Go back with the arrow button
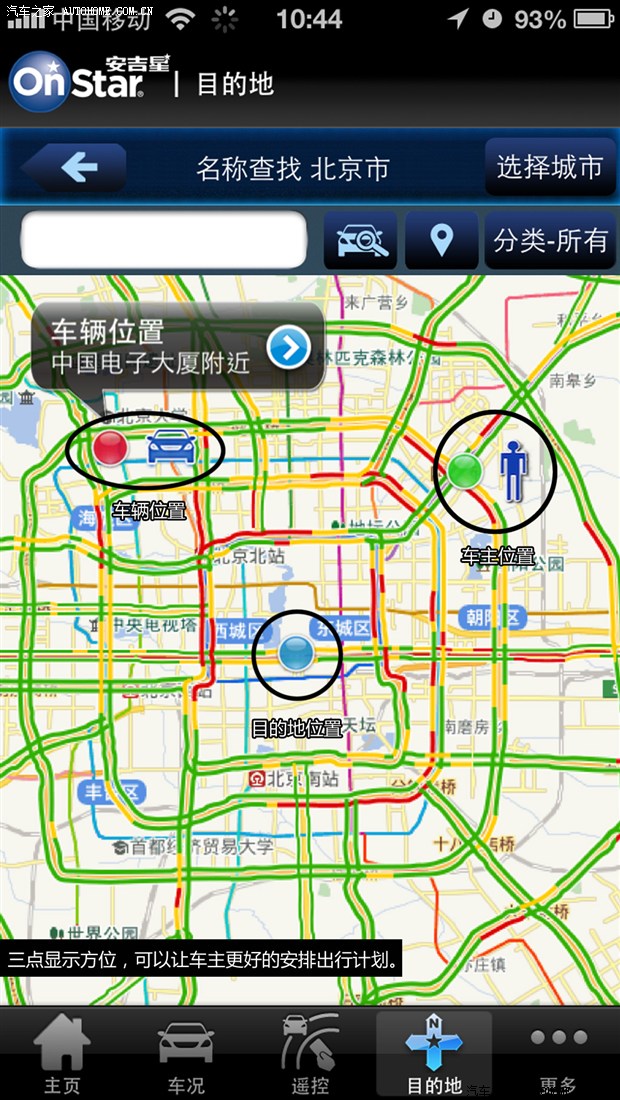 pyautogui.click(x=75, y=167)
